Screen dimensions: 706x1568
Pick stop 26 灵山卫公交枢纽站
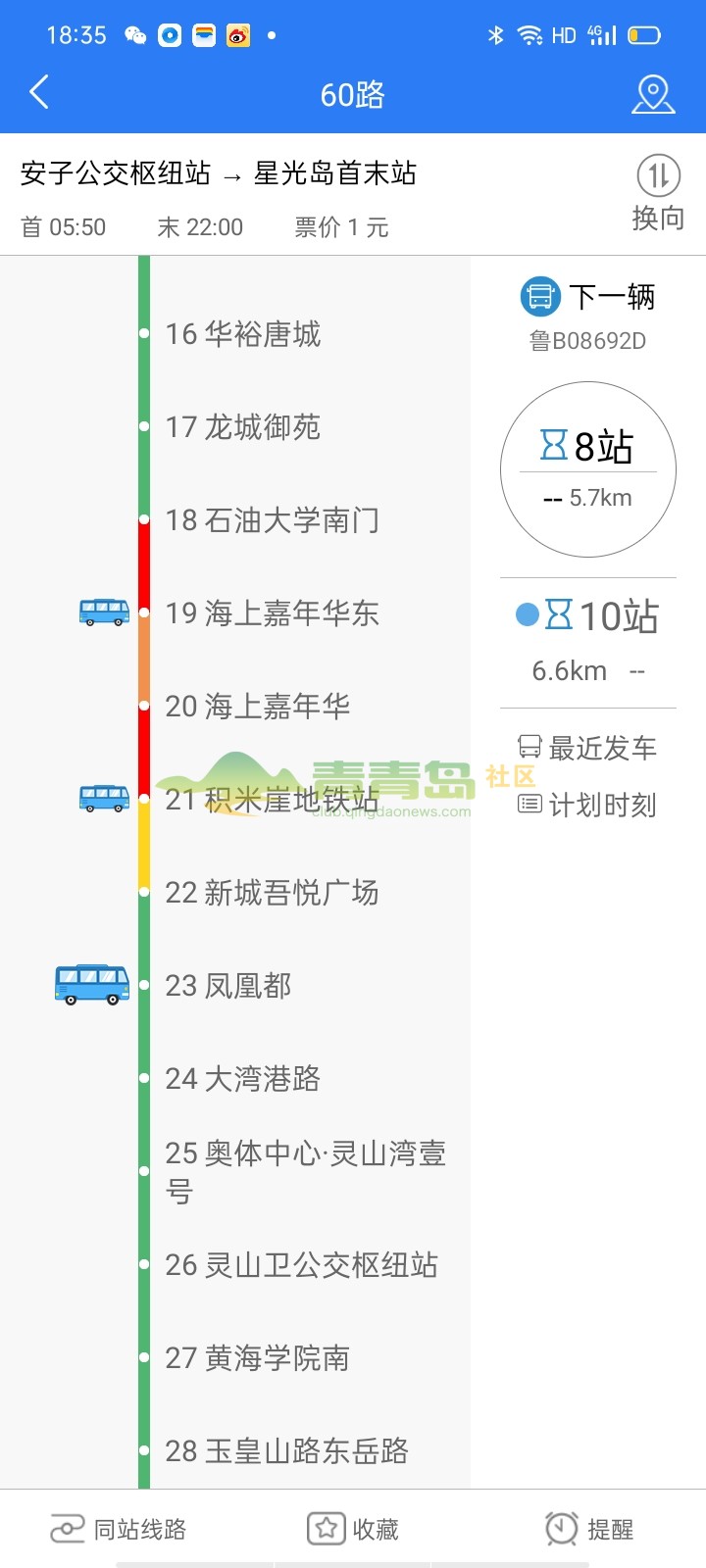tap(301, 1265)
